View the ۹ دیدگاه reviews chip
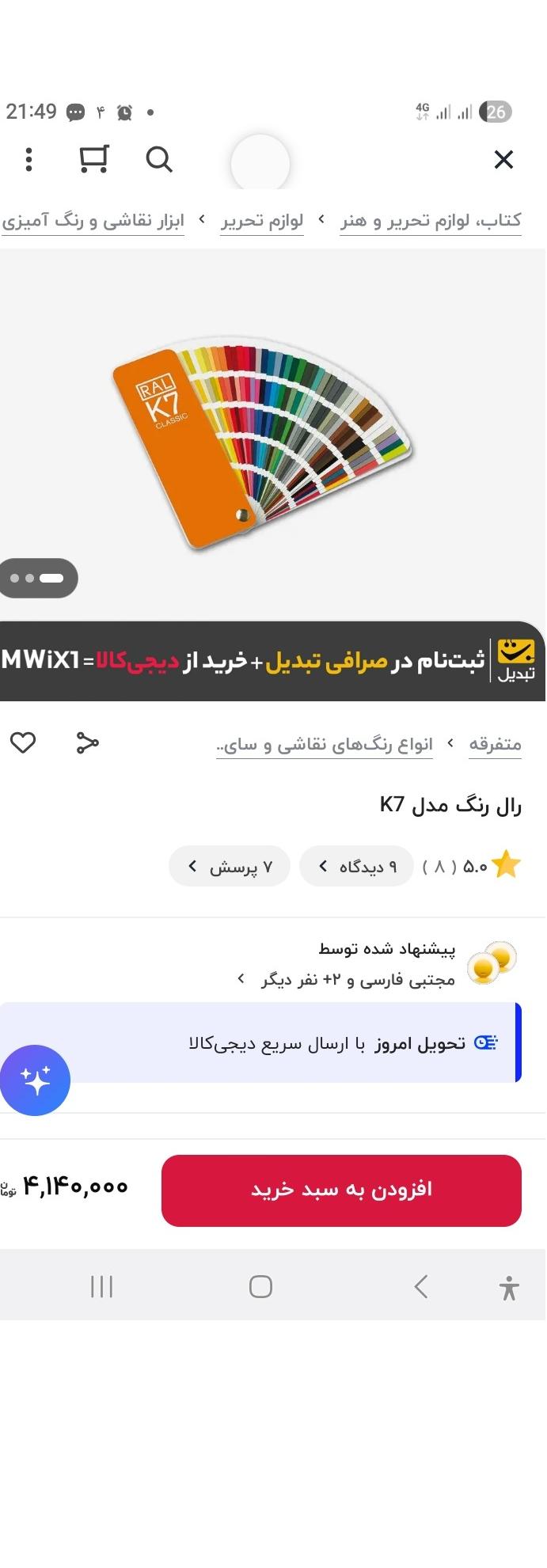The width and height of the screenshot is (547, 1568). [x=357, y=866]
